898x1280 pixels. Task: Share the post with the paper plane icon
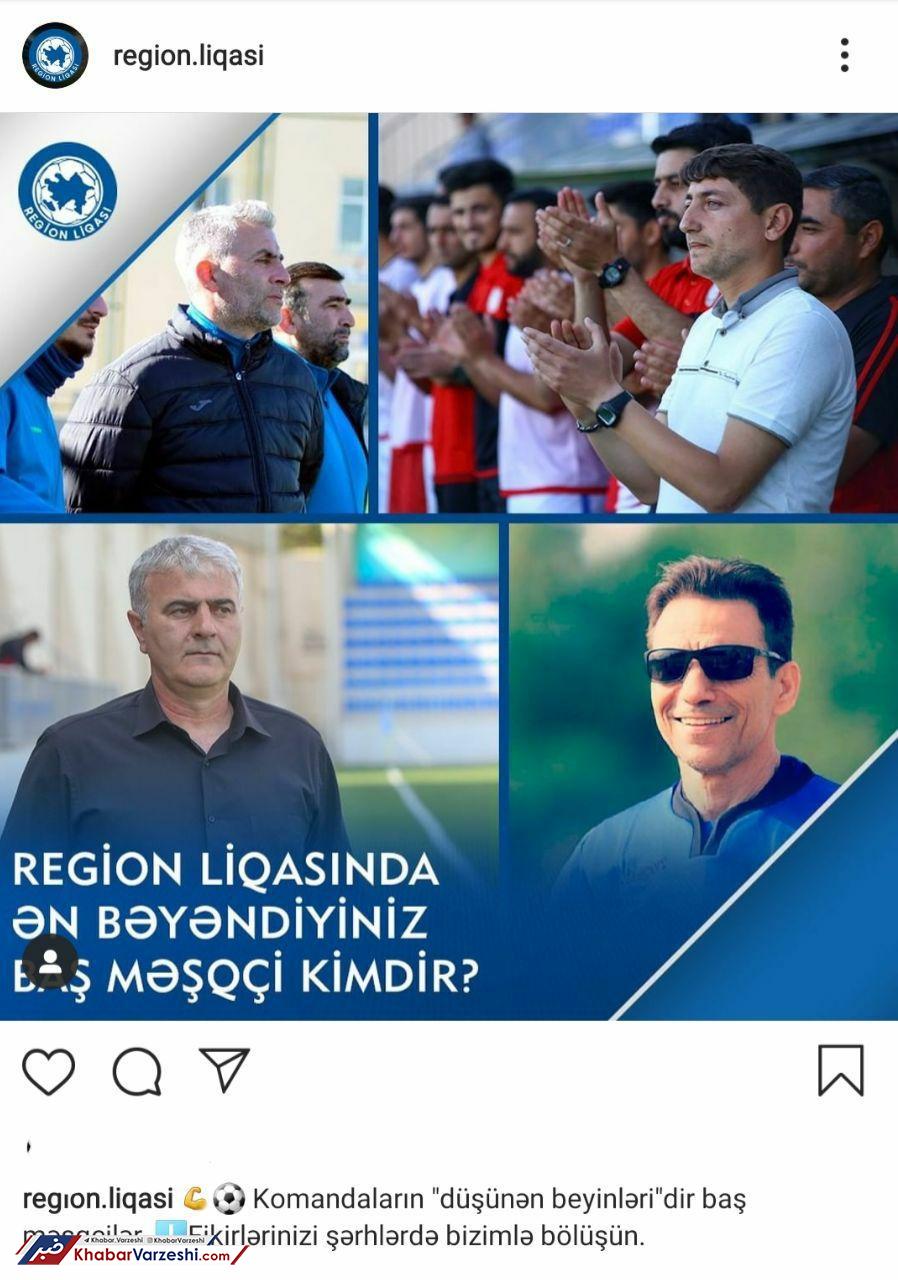coord(224,1070)
